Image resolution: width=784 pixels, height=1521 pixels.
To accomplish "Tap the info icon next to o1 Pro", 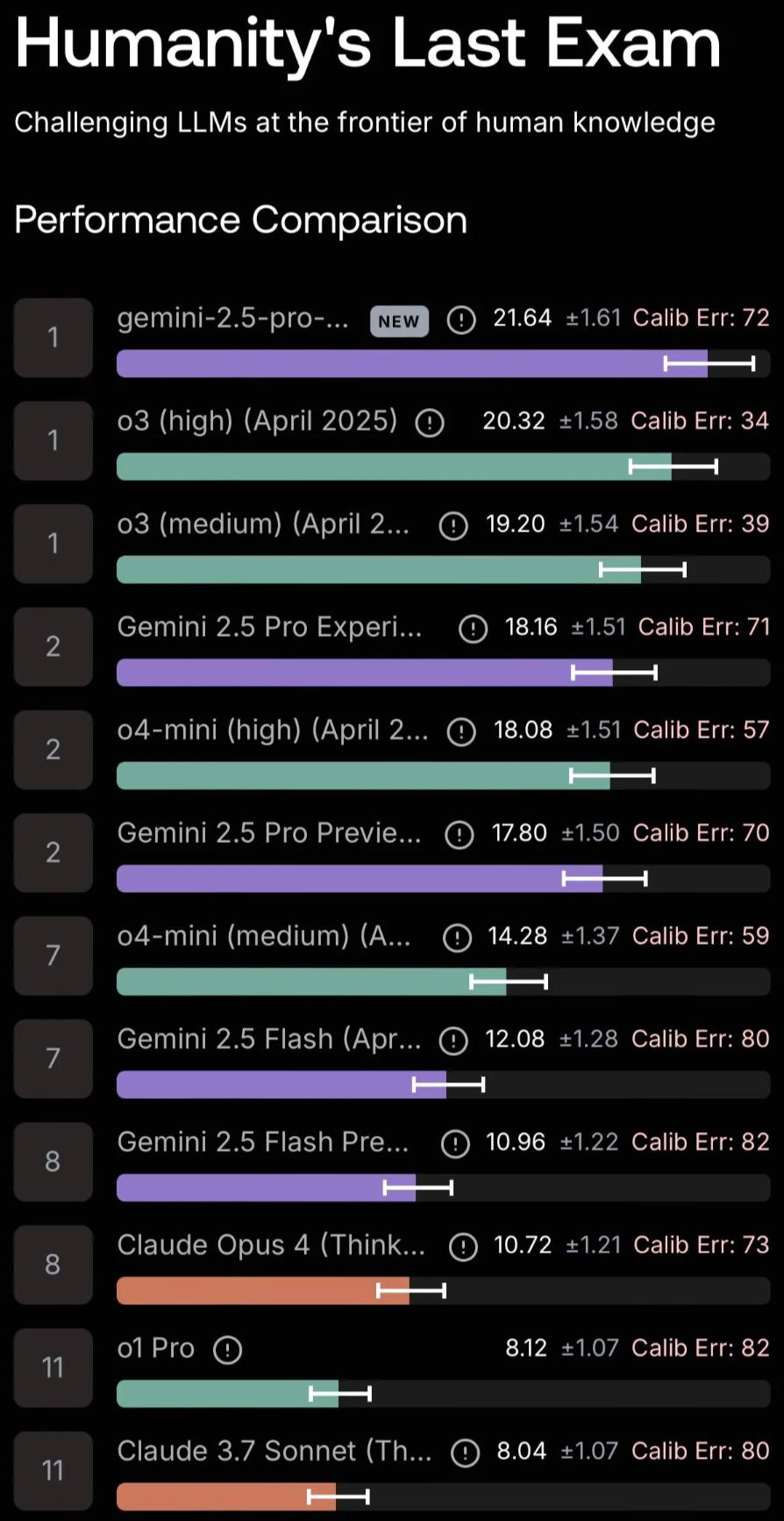I will [x=227, y=1350].
